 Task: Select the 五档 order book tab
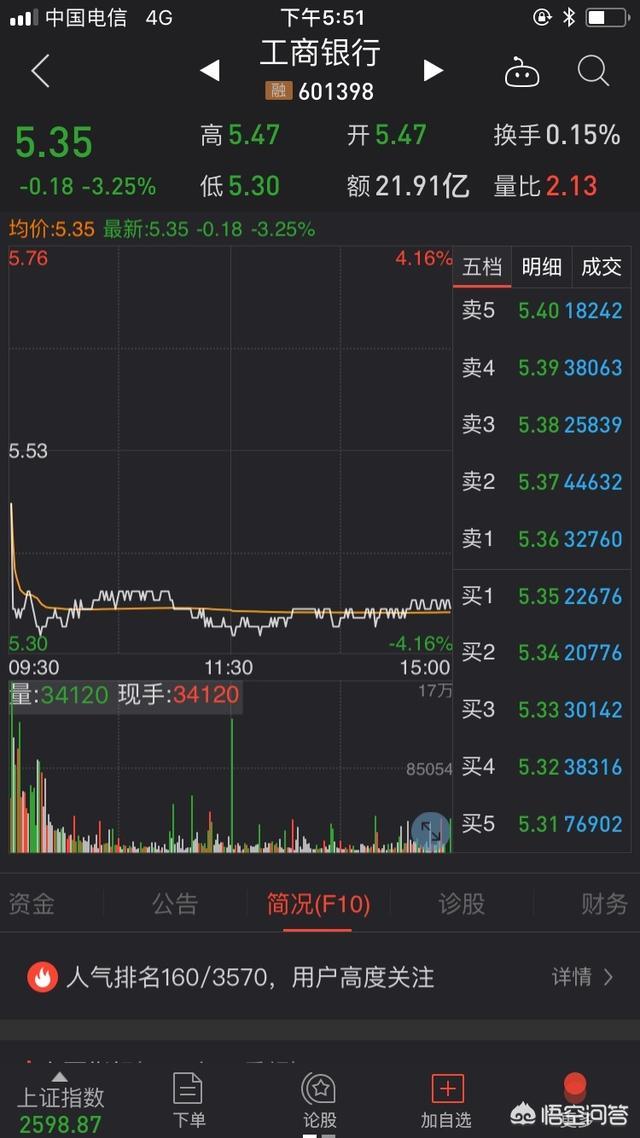click(x=482, y=266)
